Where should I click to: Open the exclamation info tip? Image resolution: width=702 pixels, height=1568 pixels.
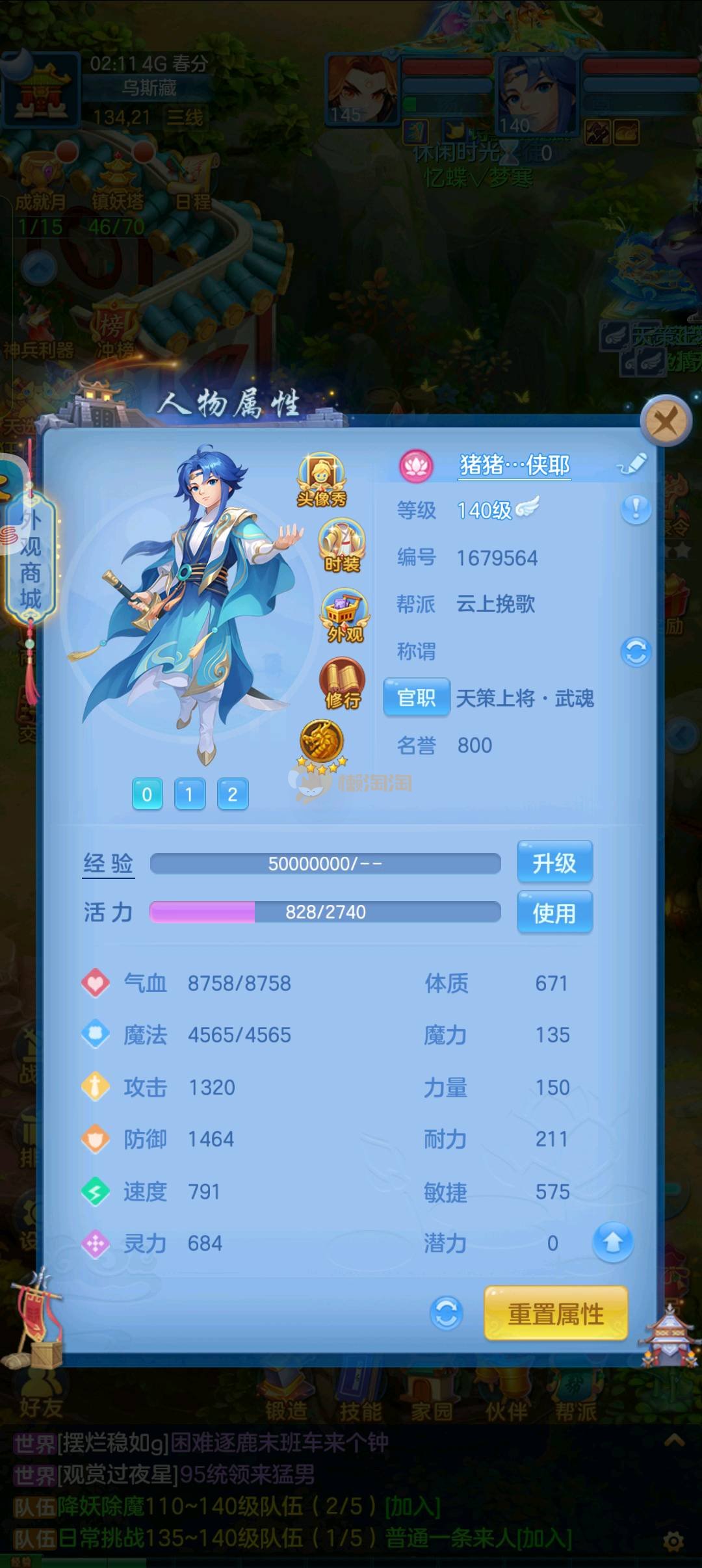point(636,508)
